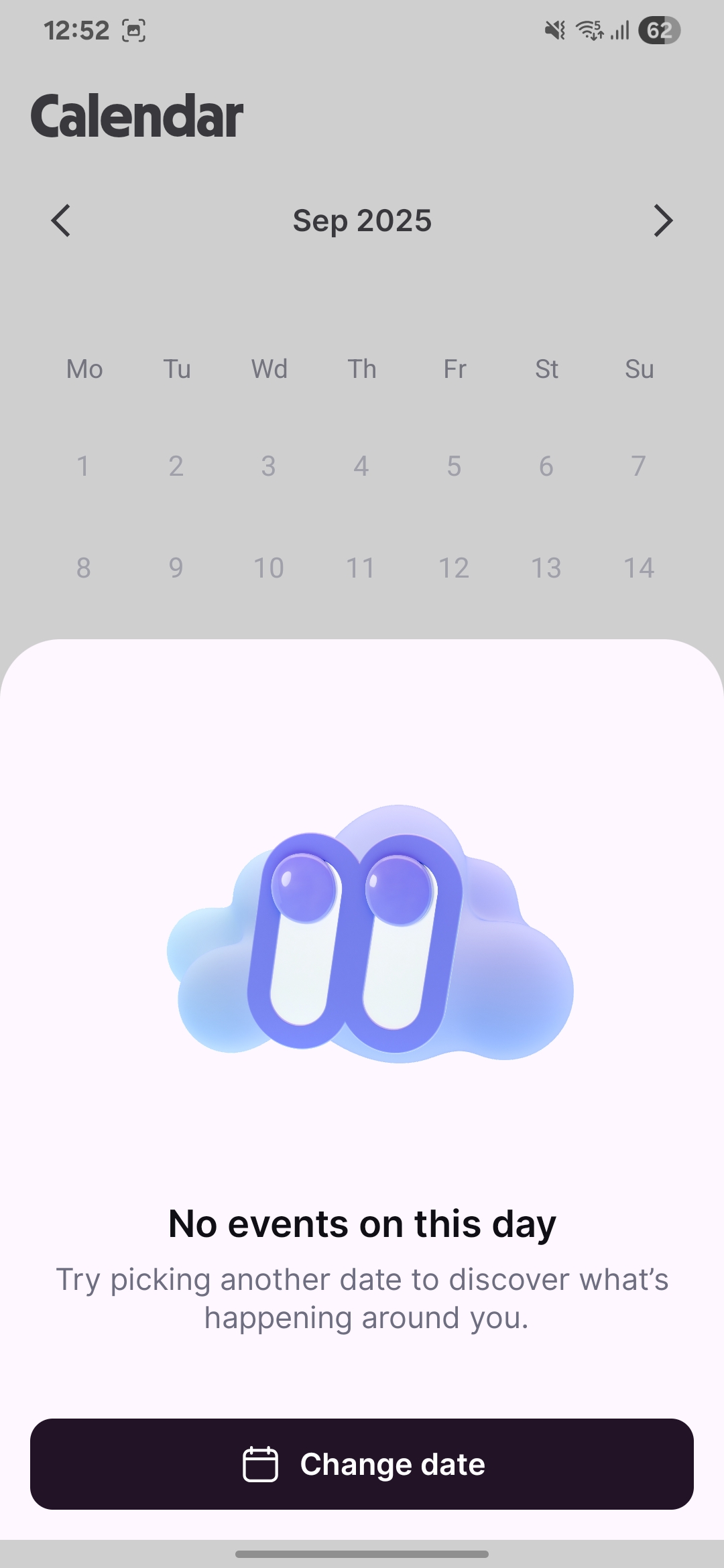724x1568 pixels.
Task: Pick date 7 in the calendar grid
Action: (638, 466)
